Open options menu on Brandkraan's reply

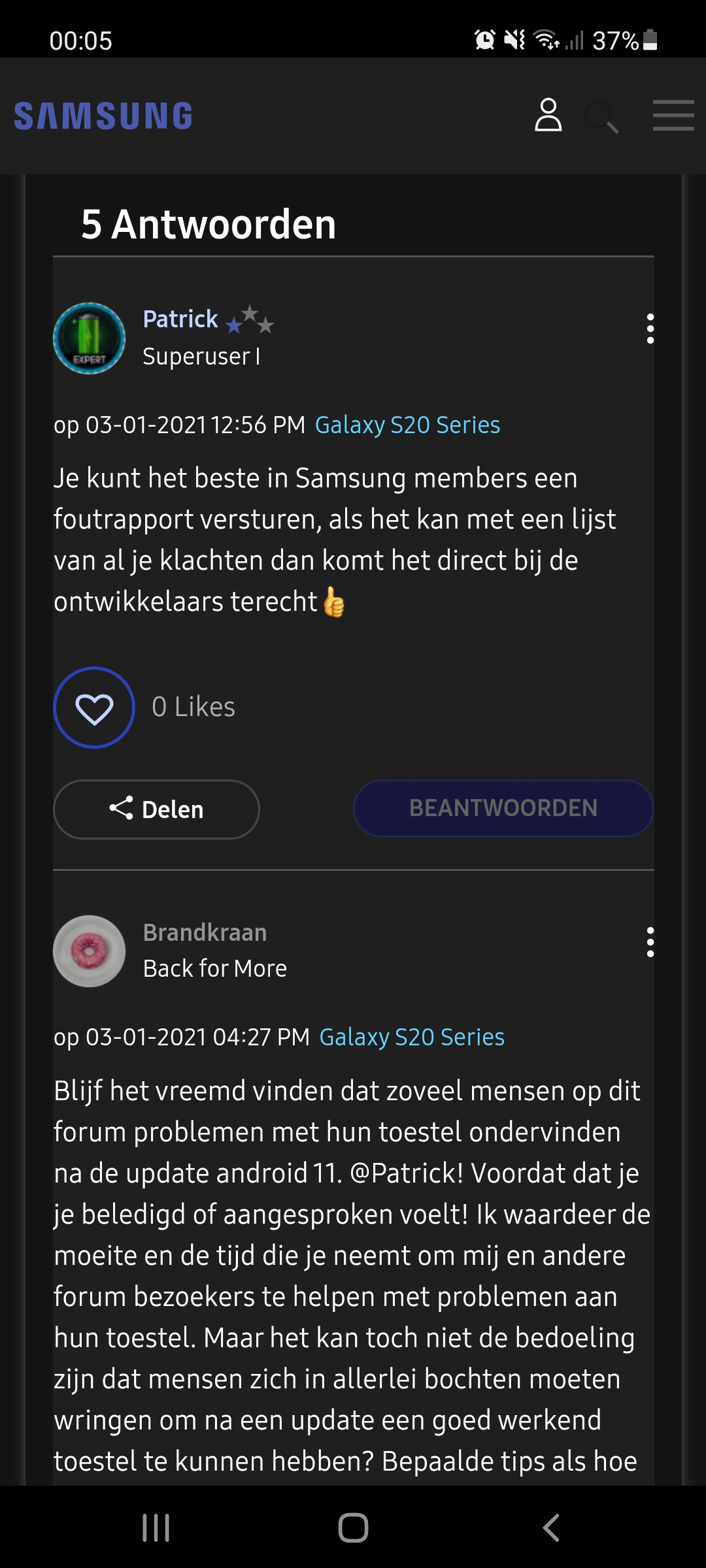pos(650,942)
